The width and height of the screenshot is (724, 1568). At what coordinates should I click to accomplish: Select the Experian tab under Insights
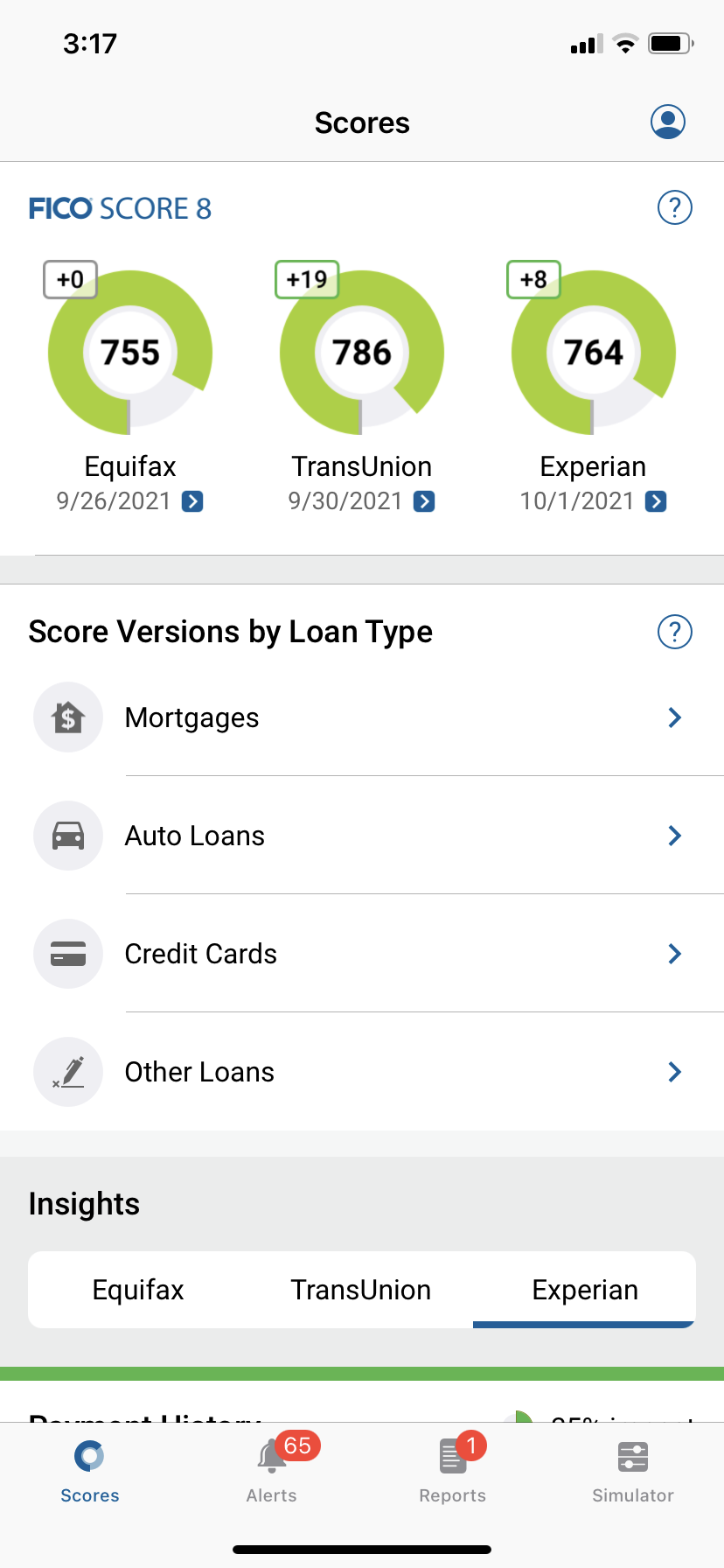(585, 1290)
